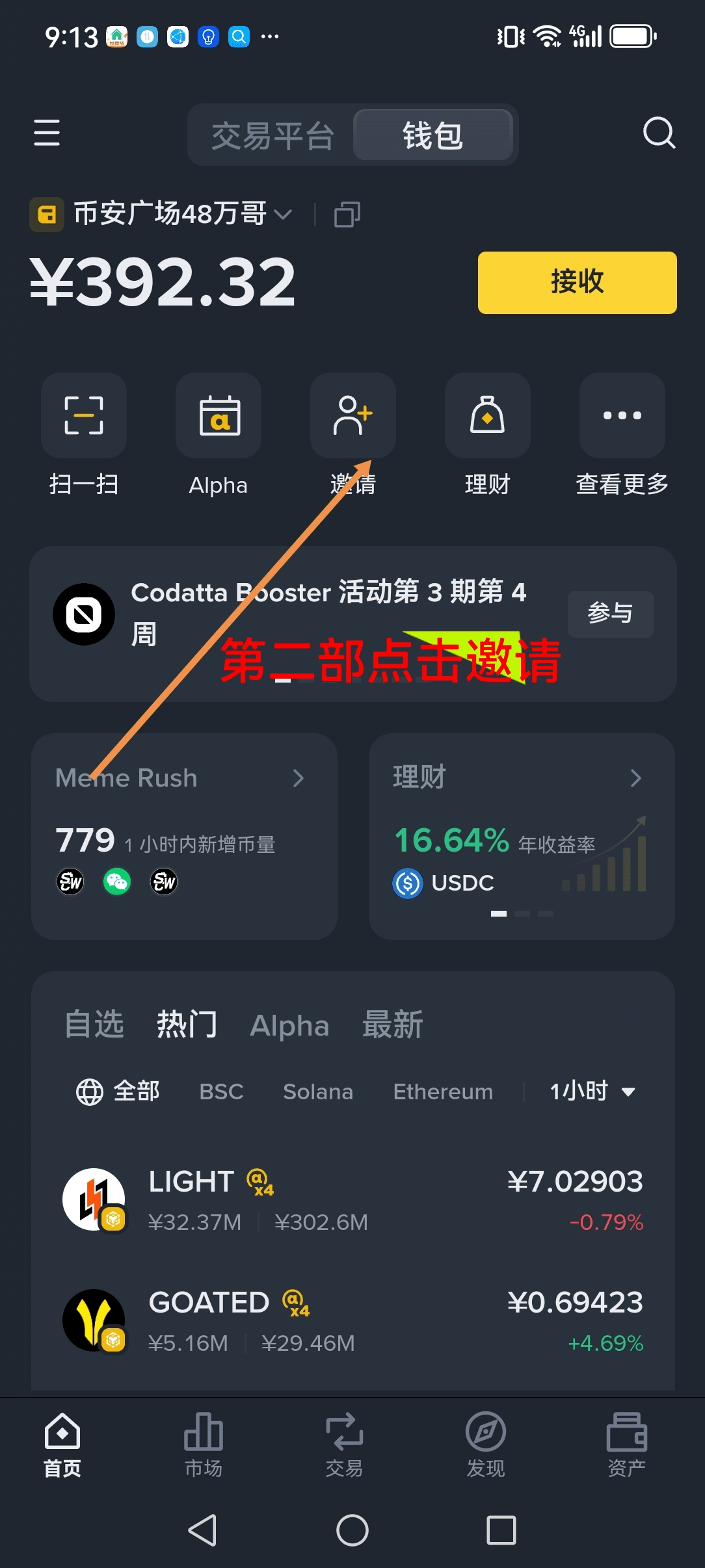The width and height of the screenshot is (705, 1568).
Task: Filter tokens by the Solana chain
Action: coord(318,1091)
